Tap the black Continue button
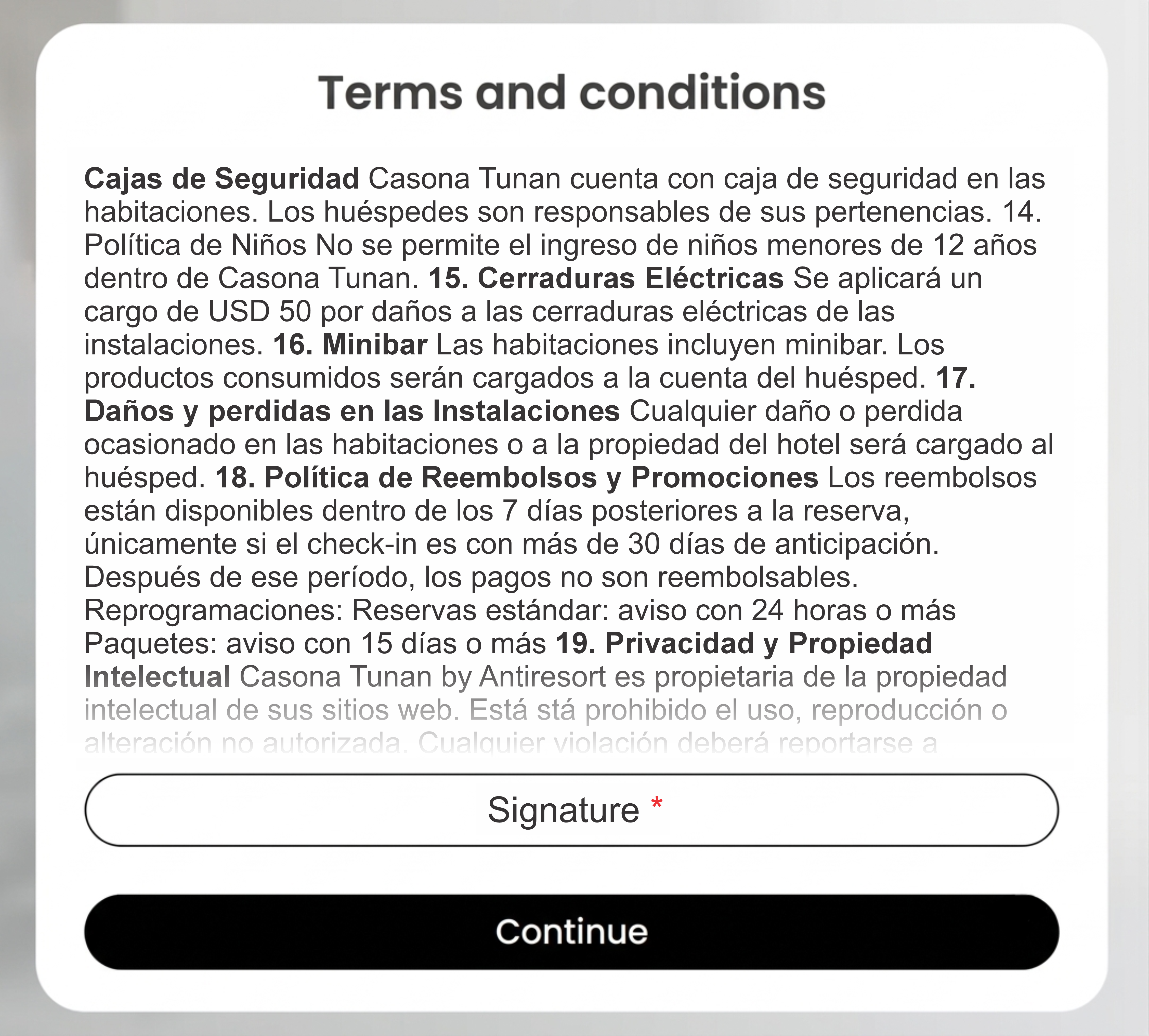 pos(572,932)
